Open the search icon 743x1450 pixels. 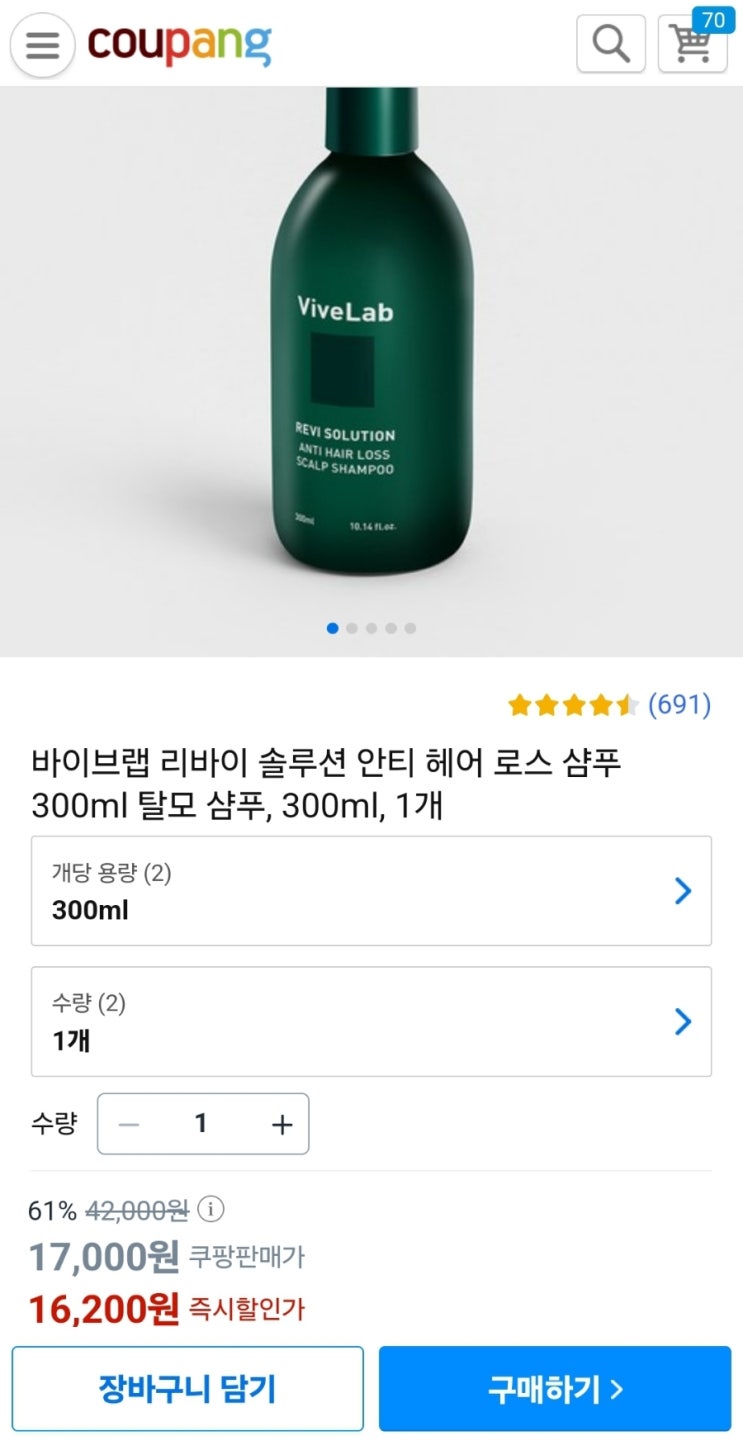tap(611, 43)
